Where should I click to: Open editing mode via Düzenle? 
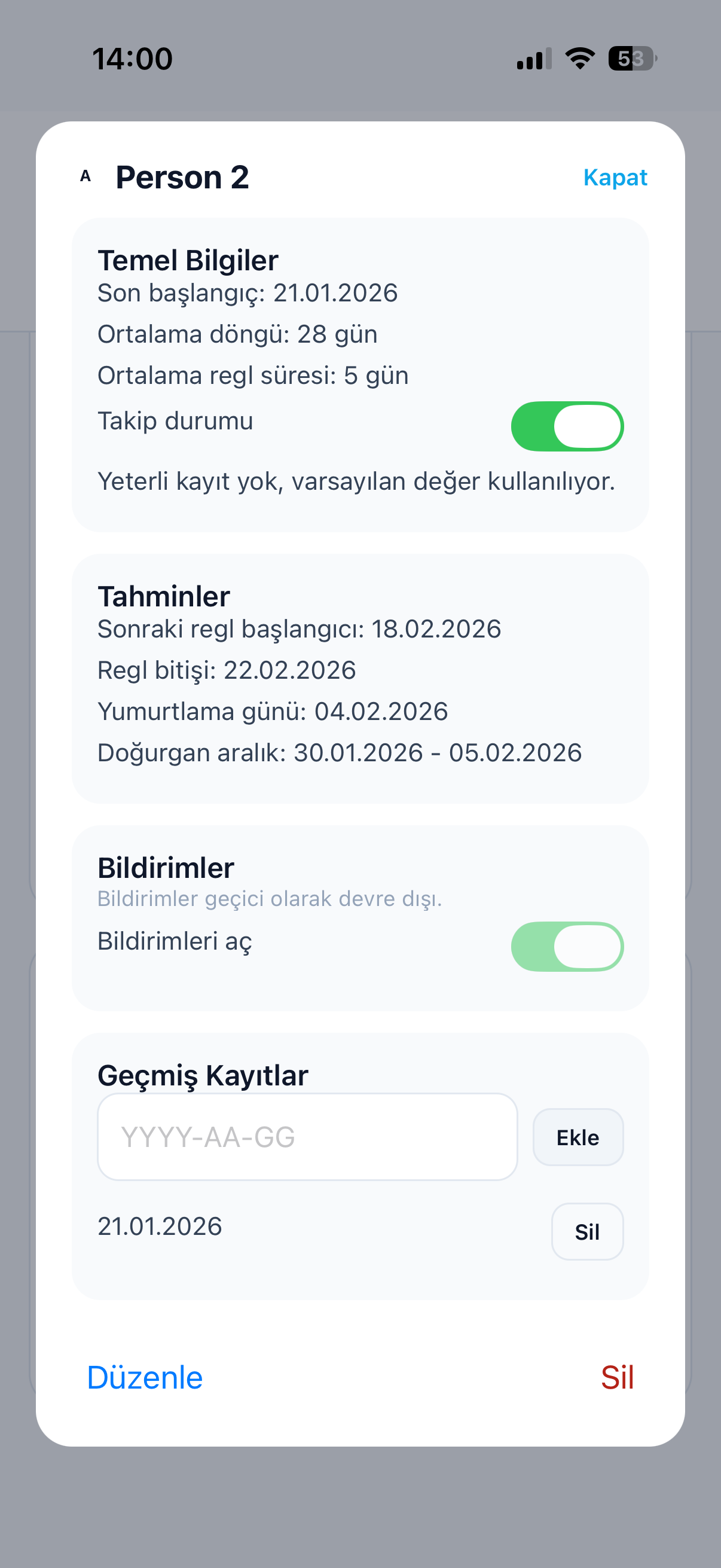tap(144, 1378)
